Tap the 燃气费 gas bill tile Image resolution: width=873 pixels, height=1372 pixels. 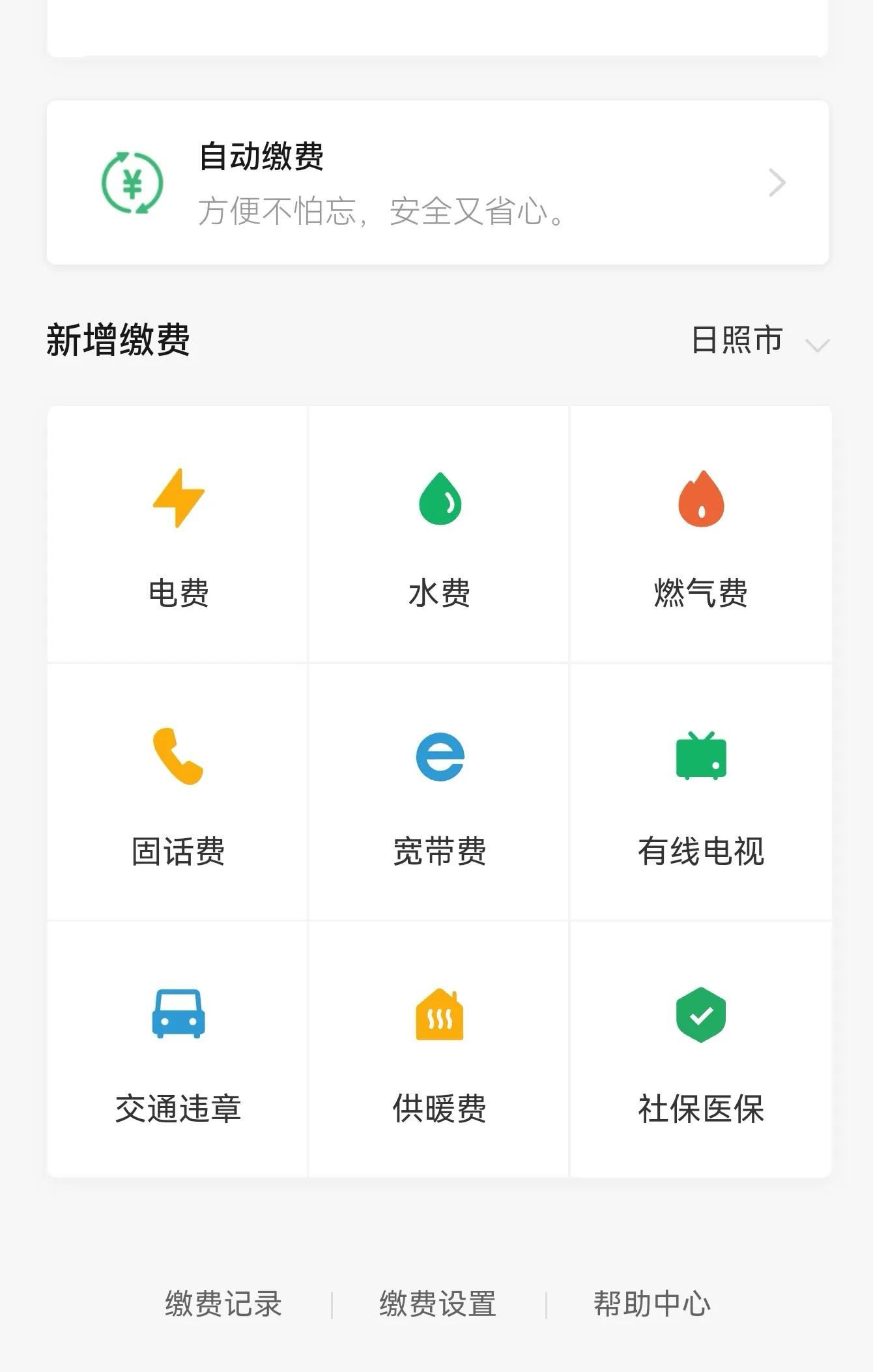701,534
